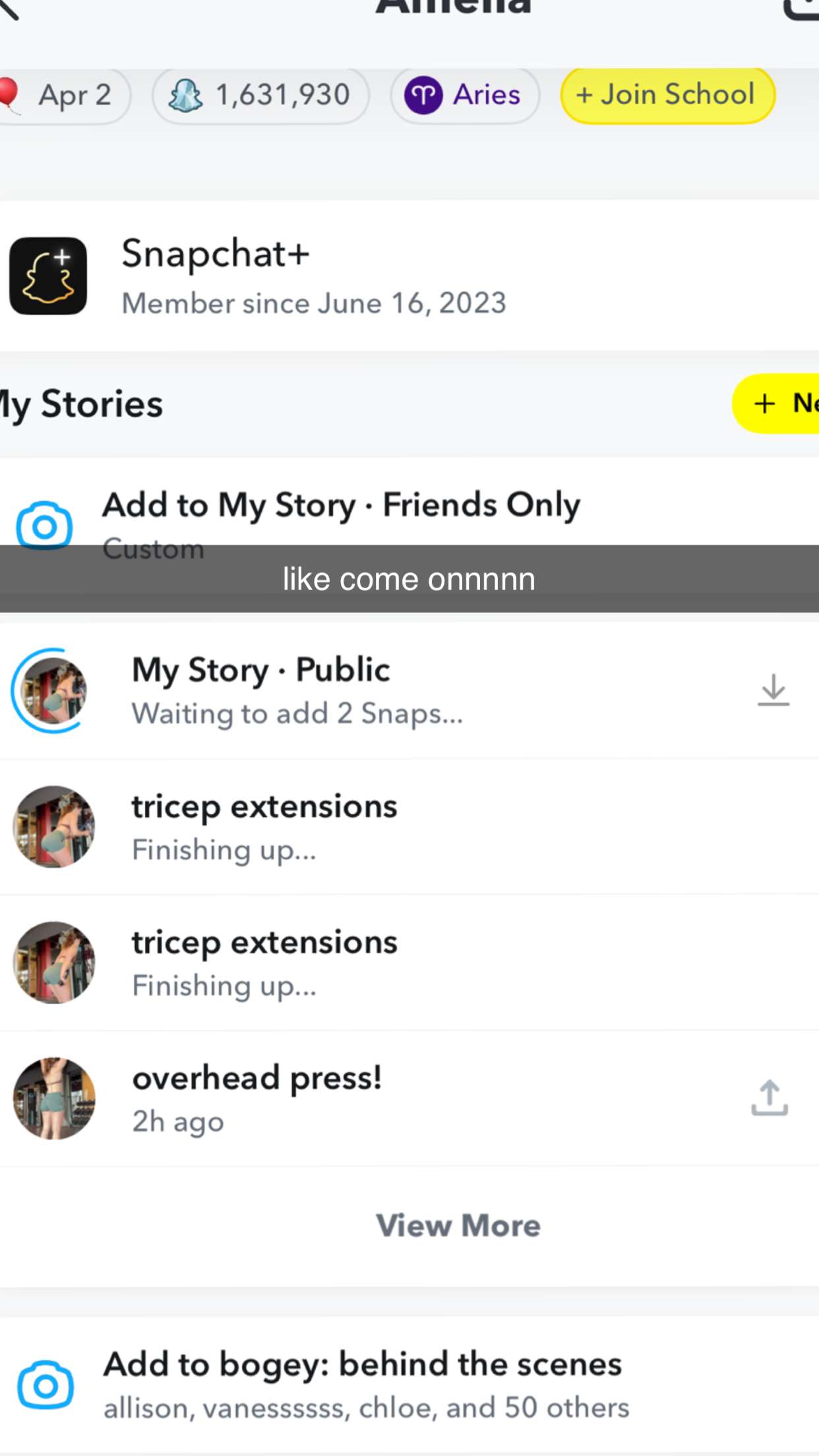Open My Story · Public
This screenshot has width=819, height=1456.
point(297,690)
